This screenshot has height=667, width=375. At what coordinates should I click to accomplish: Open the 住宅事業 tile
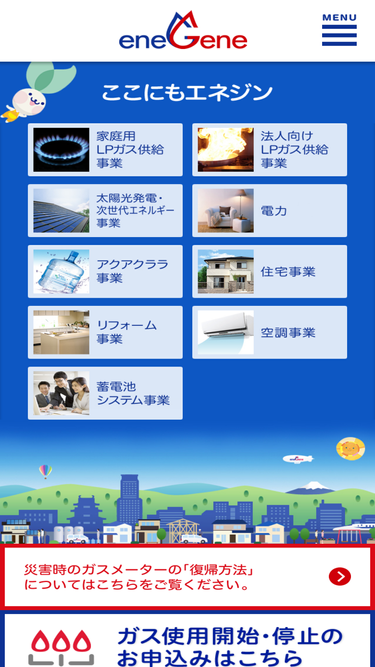[x=270, y=271]
